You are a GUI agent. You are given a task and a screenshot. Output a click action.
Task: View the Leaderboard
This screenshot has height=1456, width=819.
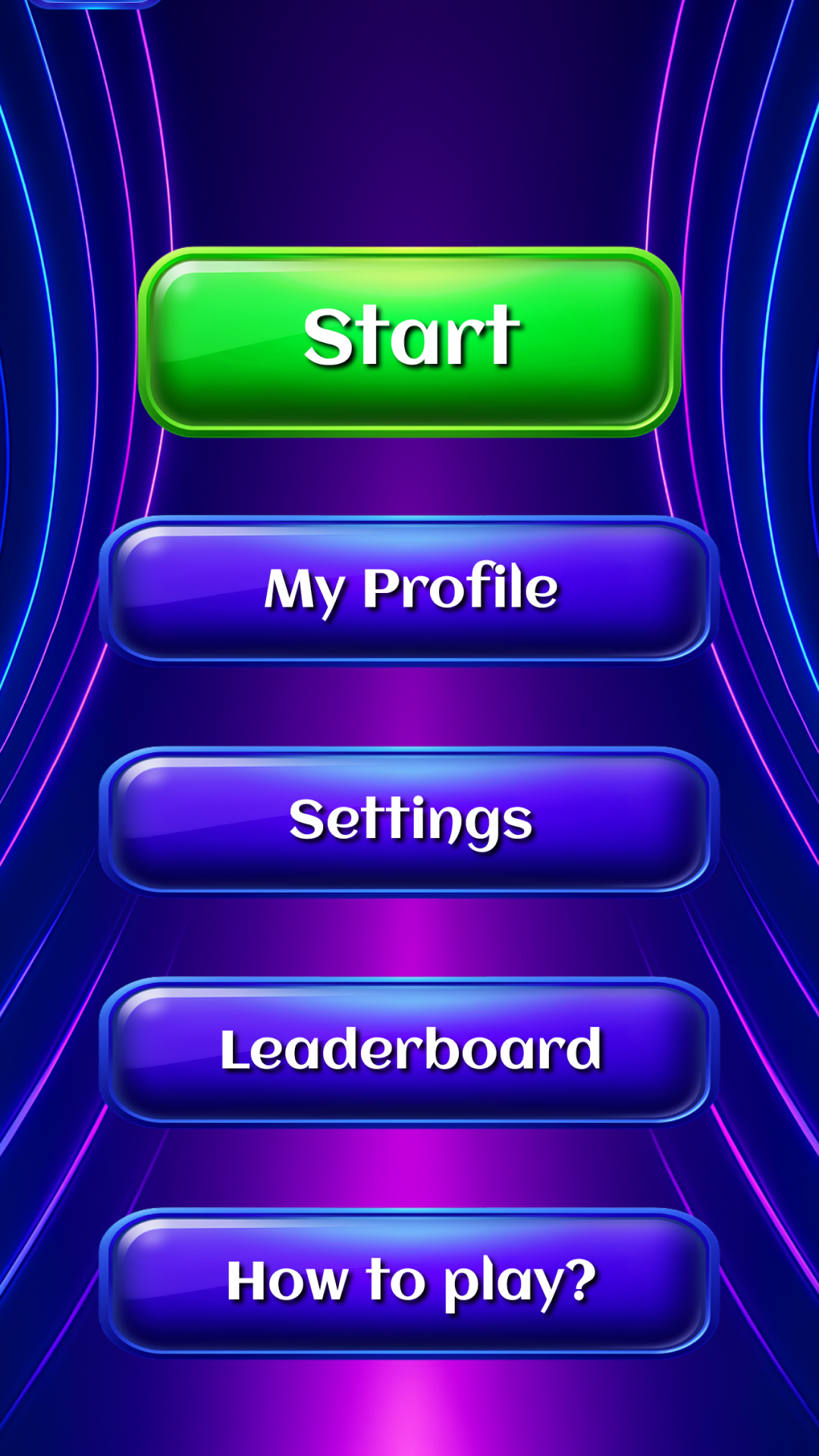[409, 1052]
